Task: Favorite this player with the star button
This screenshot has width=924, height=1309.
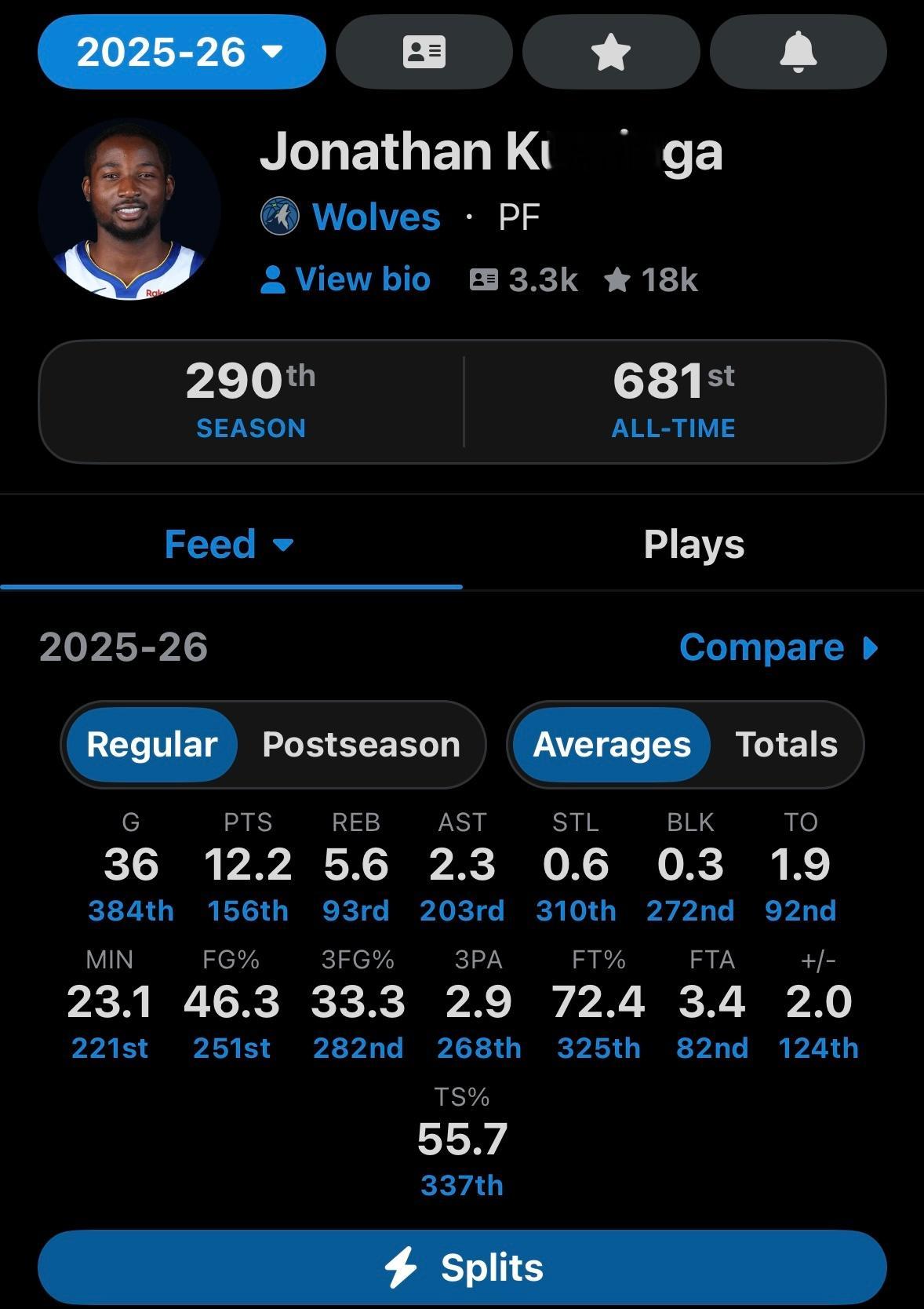Action: click(x=611, y=53)
